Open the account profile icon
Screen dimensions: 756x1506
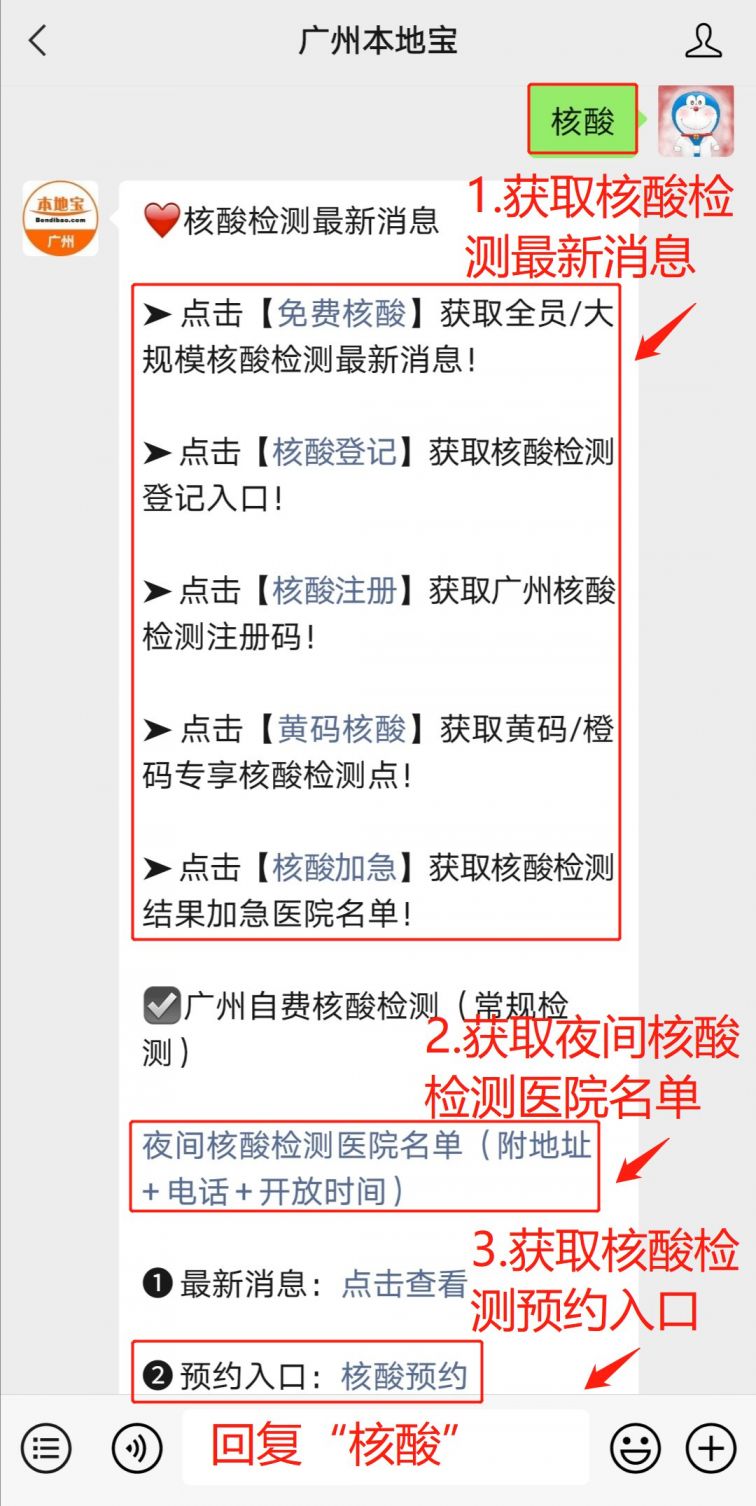click(x=703, y=41)
